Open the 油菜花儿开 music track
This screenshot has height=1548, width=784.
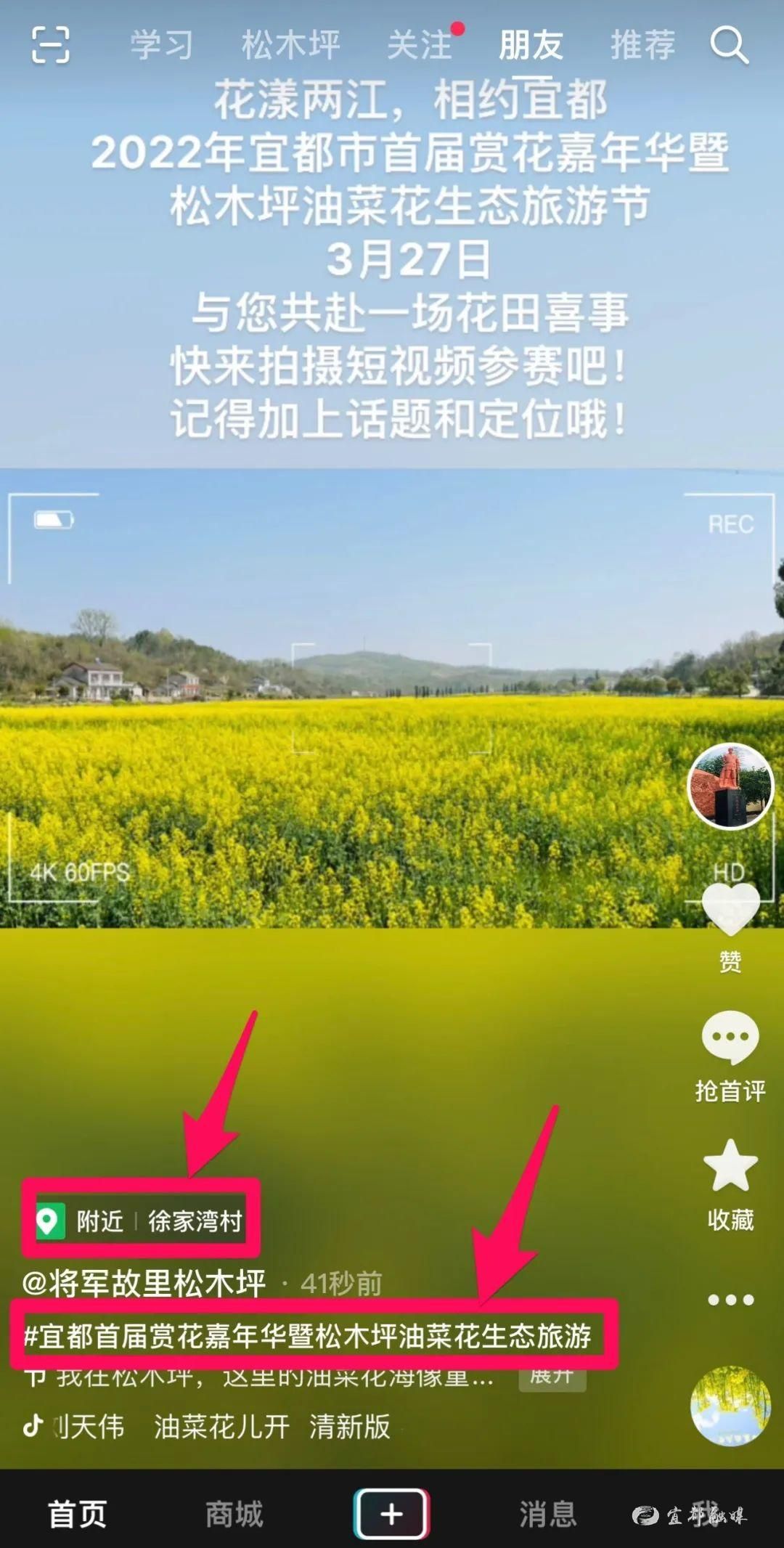tap(221, 1426)
